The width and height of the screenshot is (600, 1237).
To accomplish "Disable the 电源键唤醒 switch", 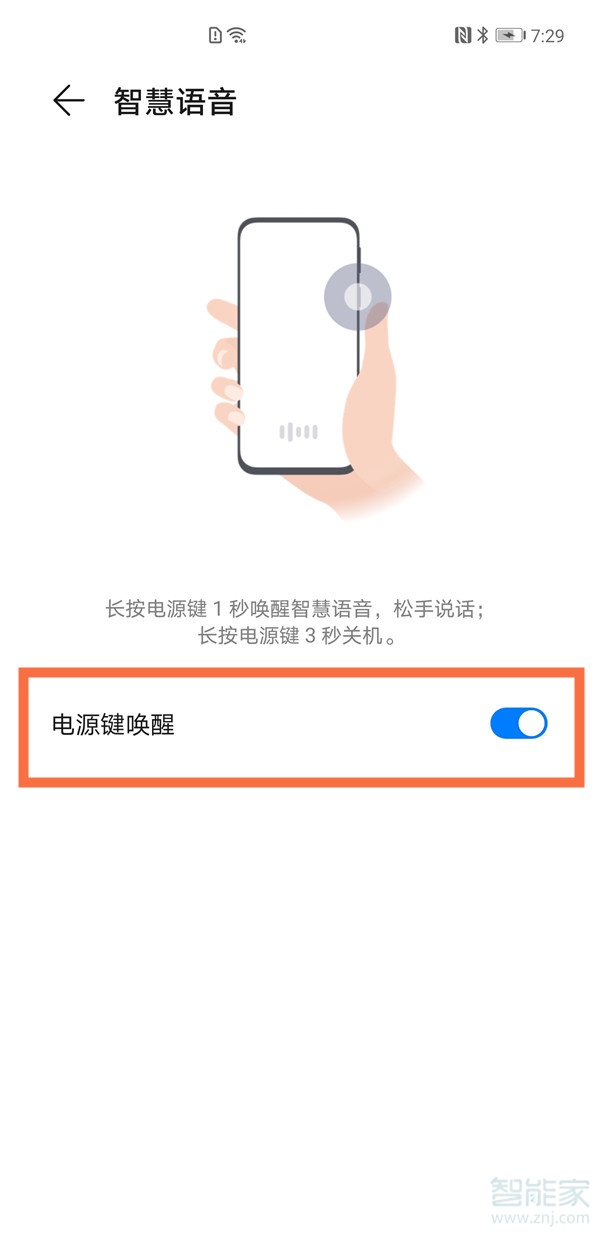I will pyautogui.click(x=518, y=723).
